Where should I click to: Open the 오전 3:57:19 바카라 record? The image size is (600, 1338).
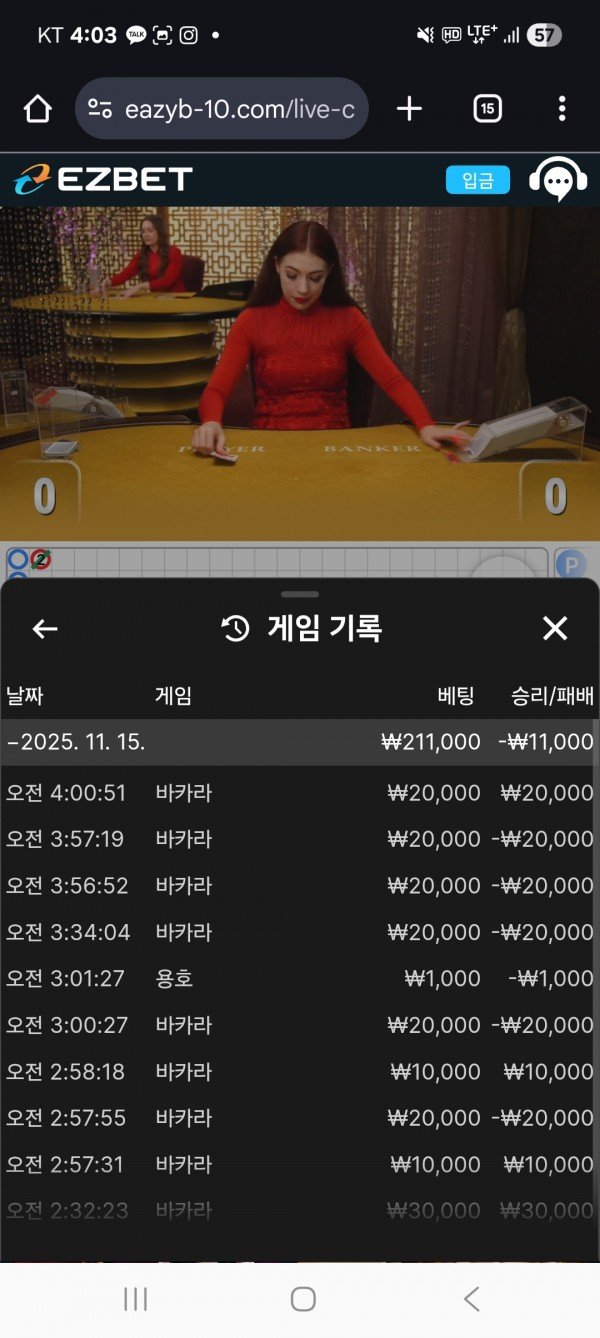[x=298, y=839]
